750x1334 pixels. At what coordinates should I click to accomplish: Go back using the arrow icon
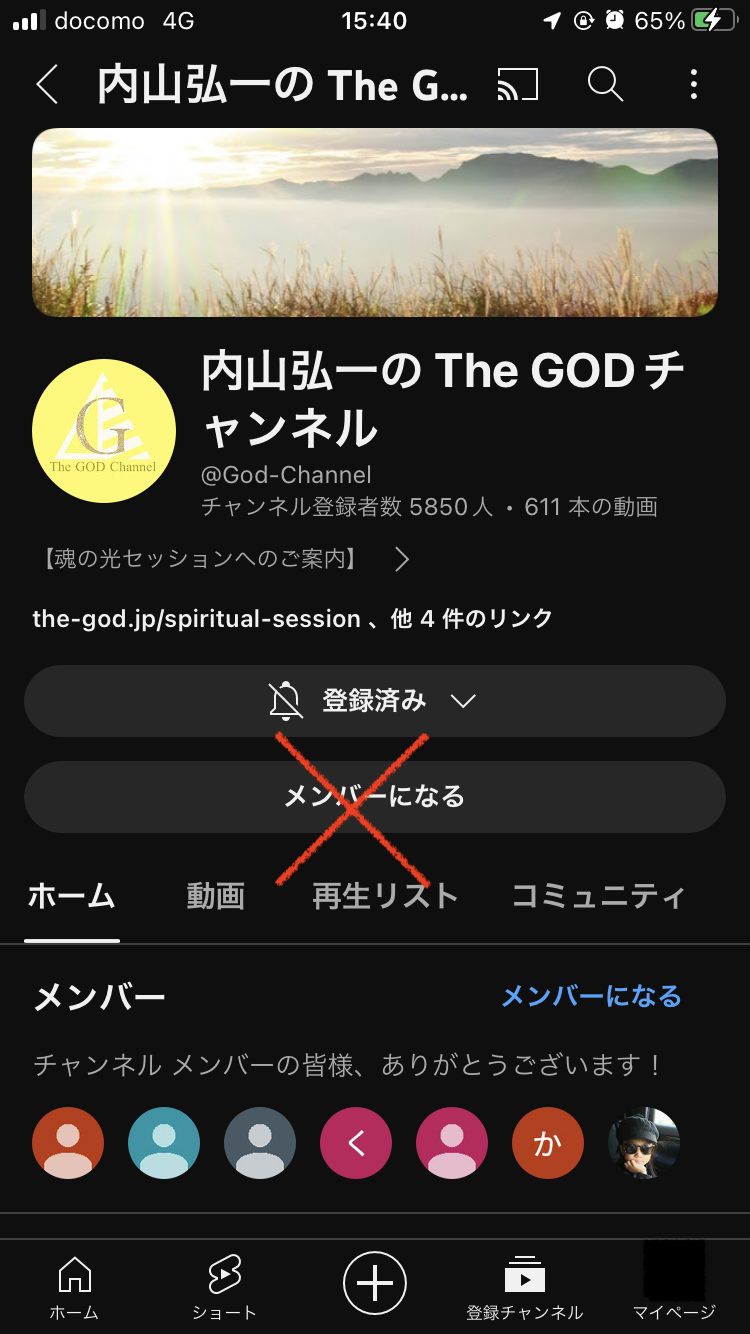point(46,86)
